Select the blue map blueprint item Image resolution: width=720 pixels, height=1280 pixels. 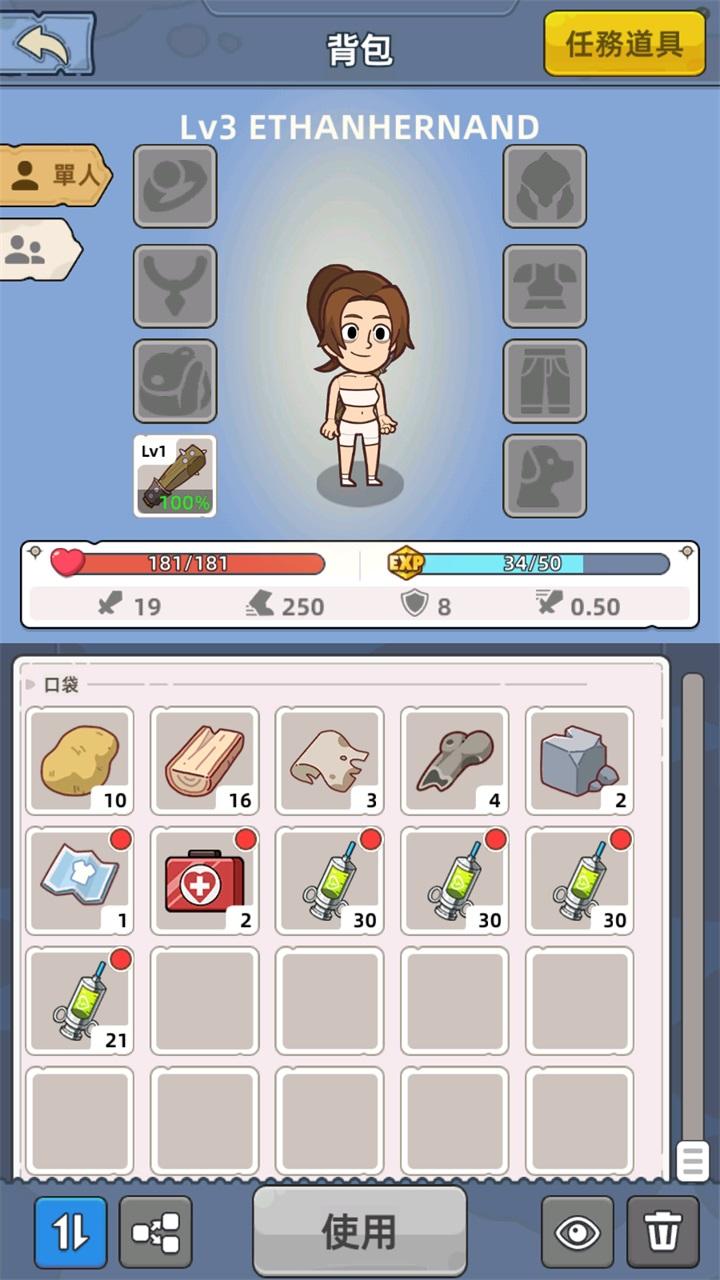point(79,880)
